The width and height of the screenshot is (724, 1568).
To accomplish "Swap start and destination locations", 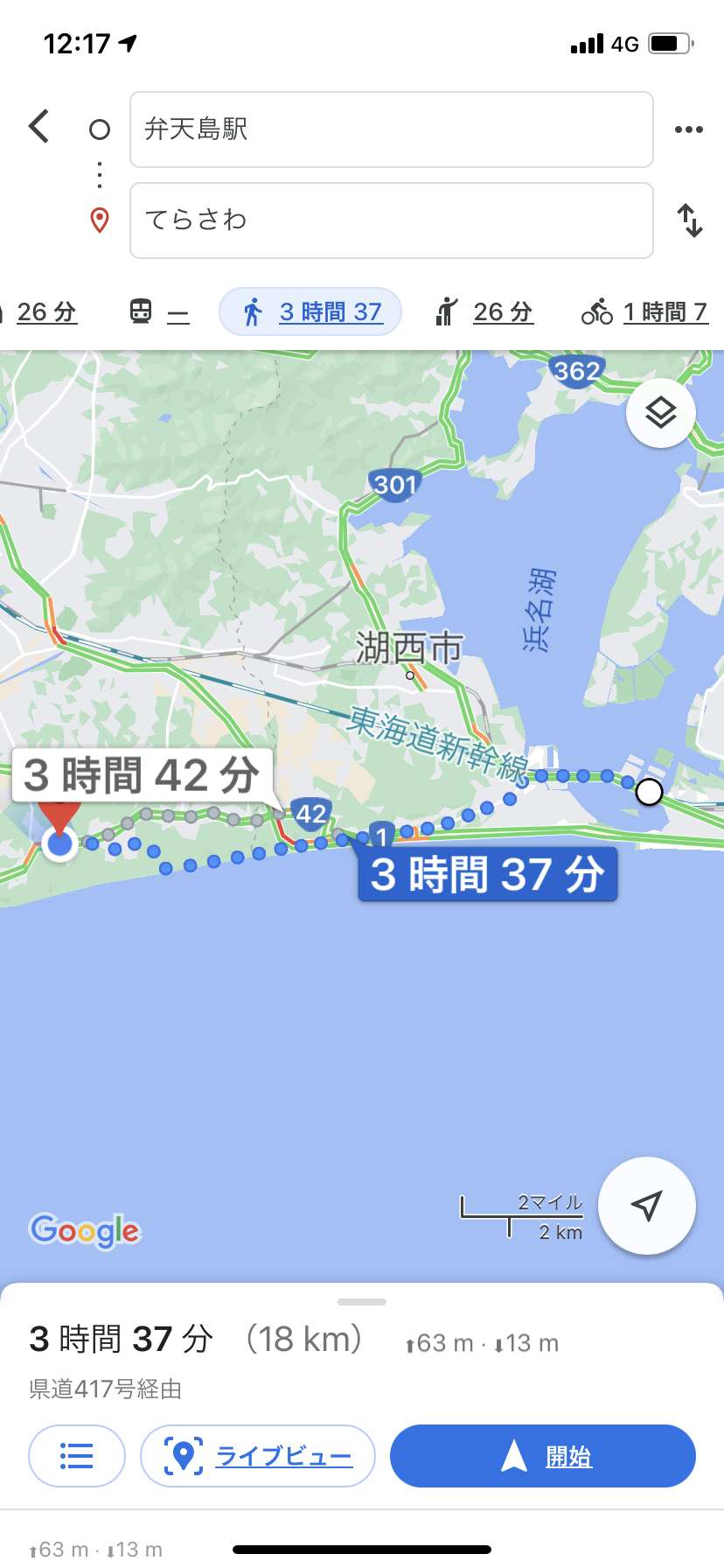I will click(690, 220).
